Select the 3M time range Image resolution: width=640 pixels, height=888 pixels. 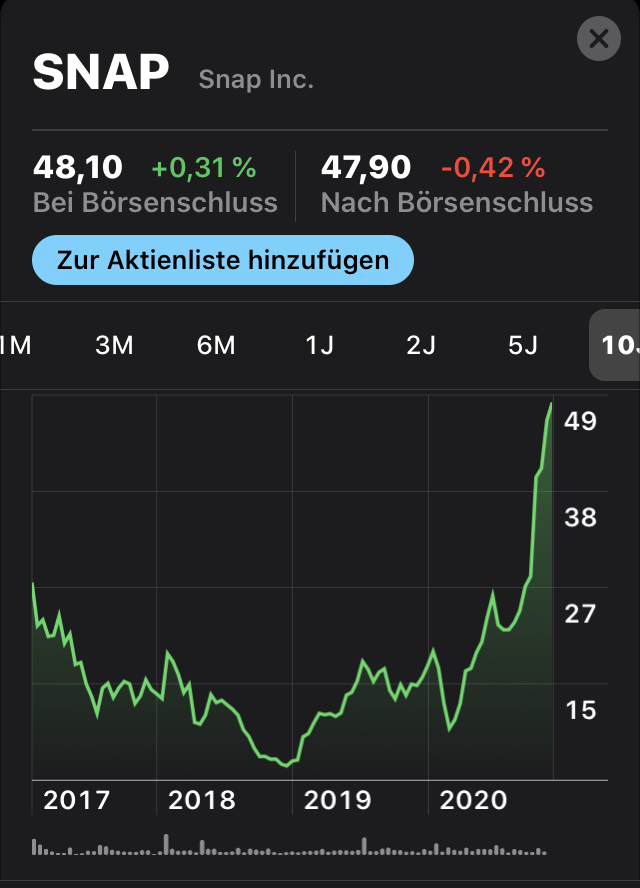(114, 346)
